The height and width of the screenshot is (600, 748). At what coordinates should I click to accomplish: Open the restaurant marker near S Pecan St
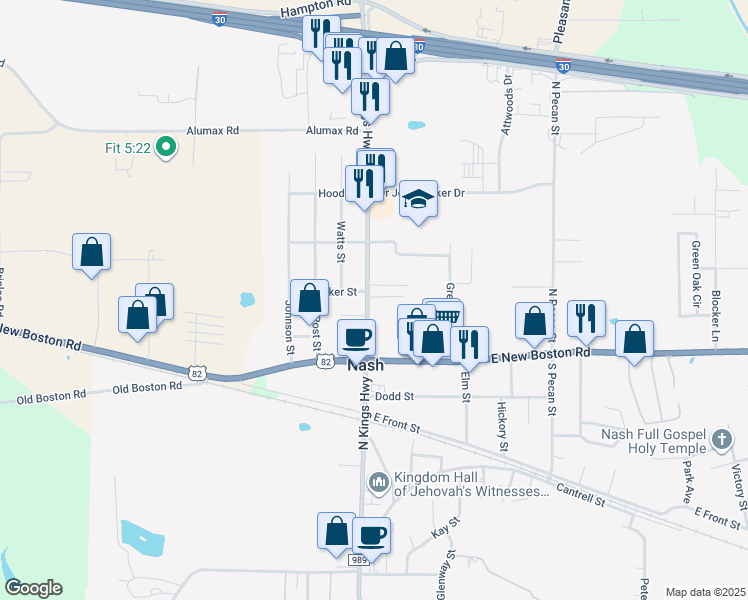click(x=586, y=318)
